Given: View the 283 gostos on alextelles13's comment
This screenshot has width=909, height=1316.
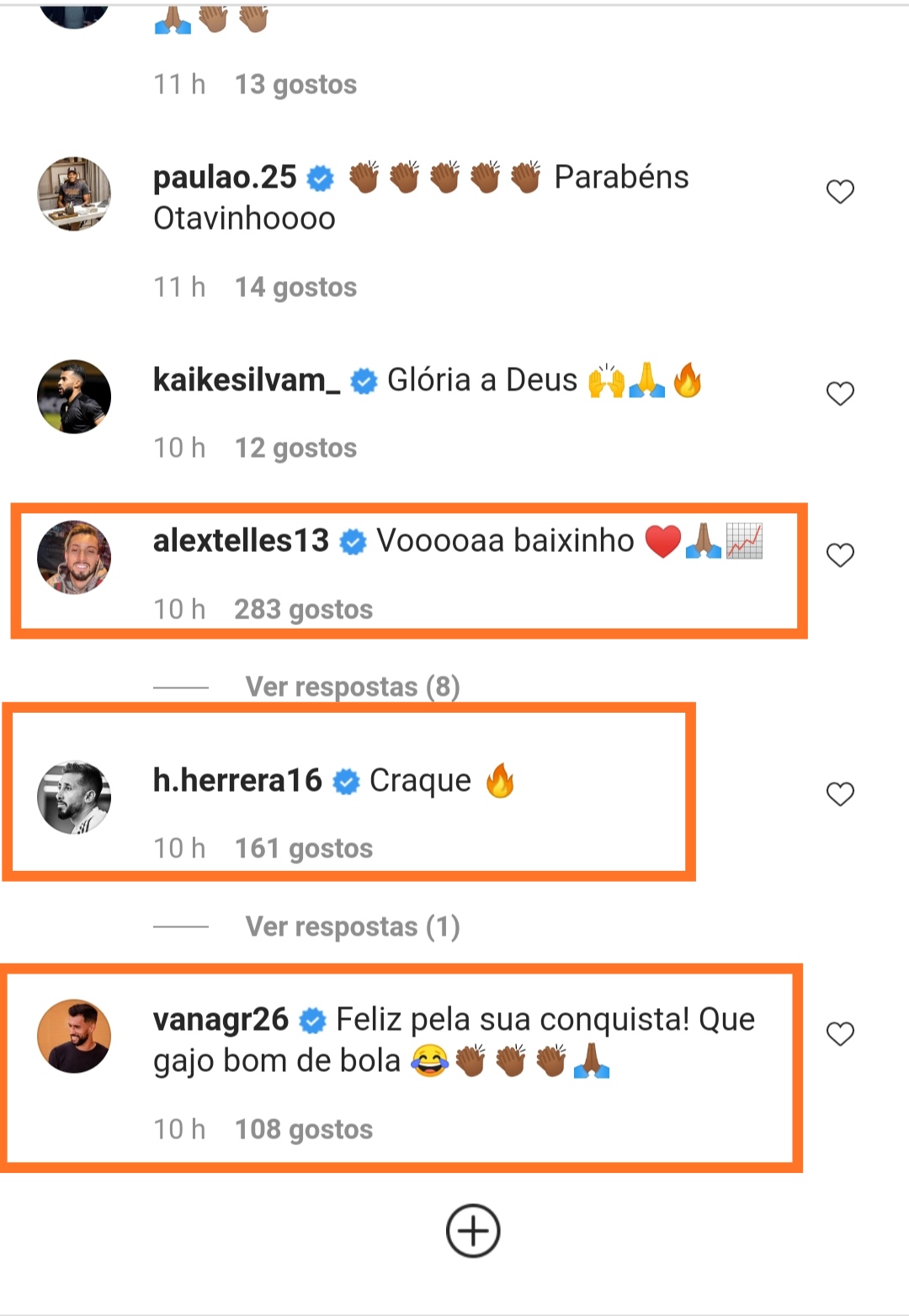Looking at the screenshot, I should pyautogui.click(x=303, y=609).
